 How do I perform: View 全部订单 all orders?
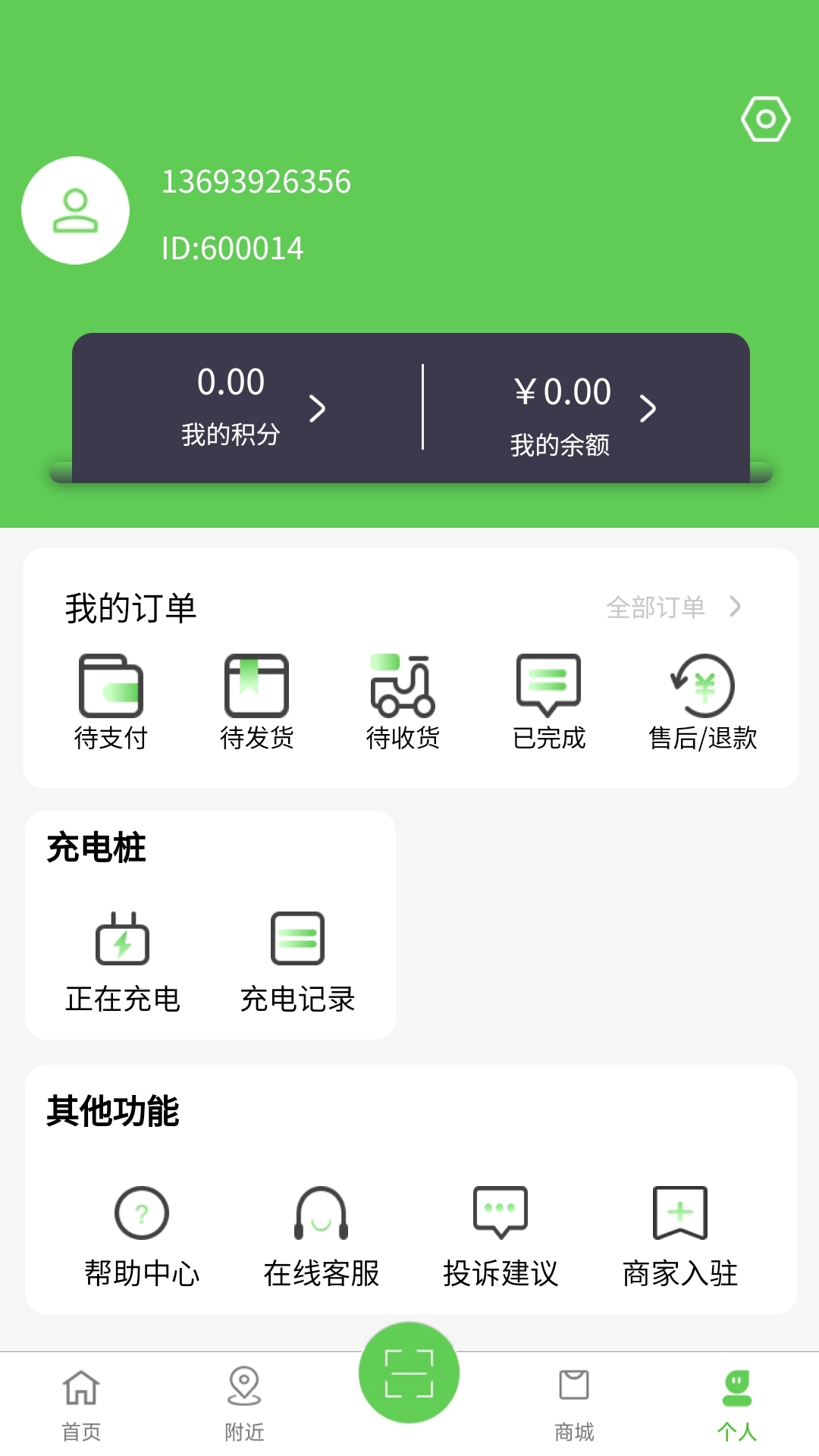(x=673, y=607)
